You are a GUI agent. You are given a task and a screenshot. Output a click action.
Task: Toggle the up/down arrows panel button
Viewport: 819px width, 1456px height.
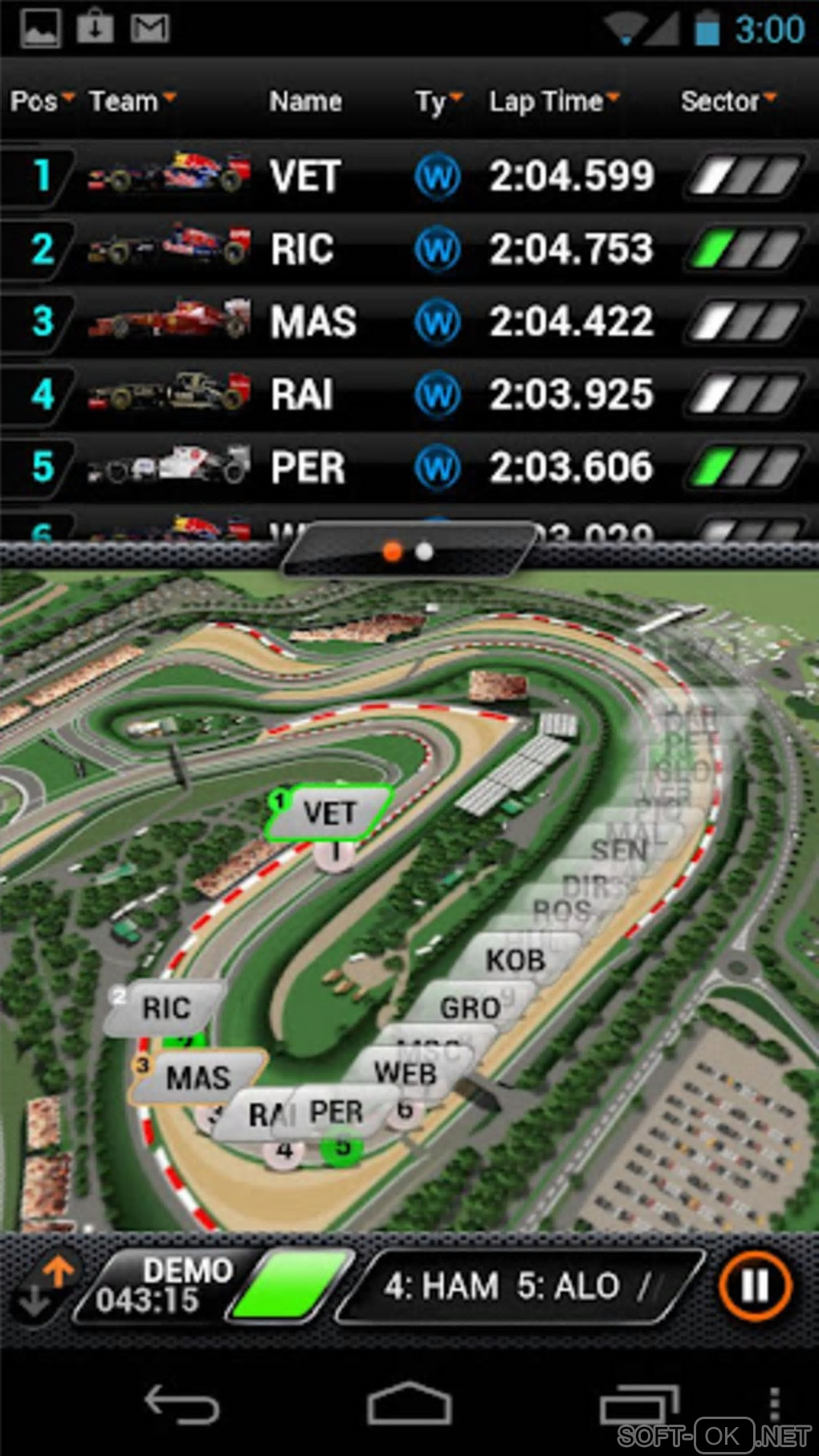click(46, 1287)
